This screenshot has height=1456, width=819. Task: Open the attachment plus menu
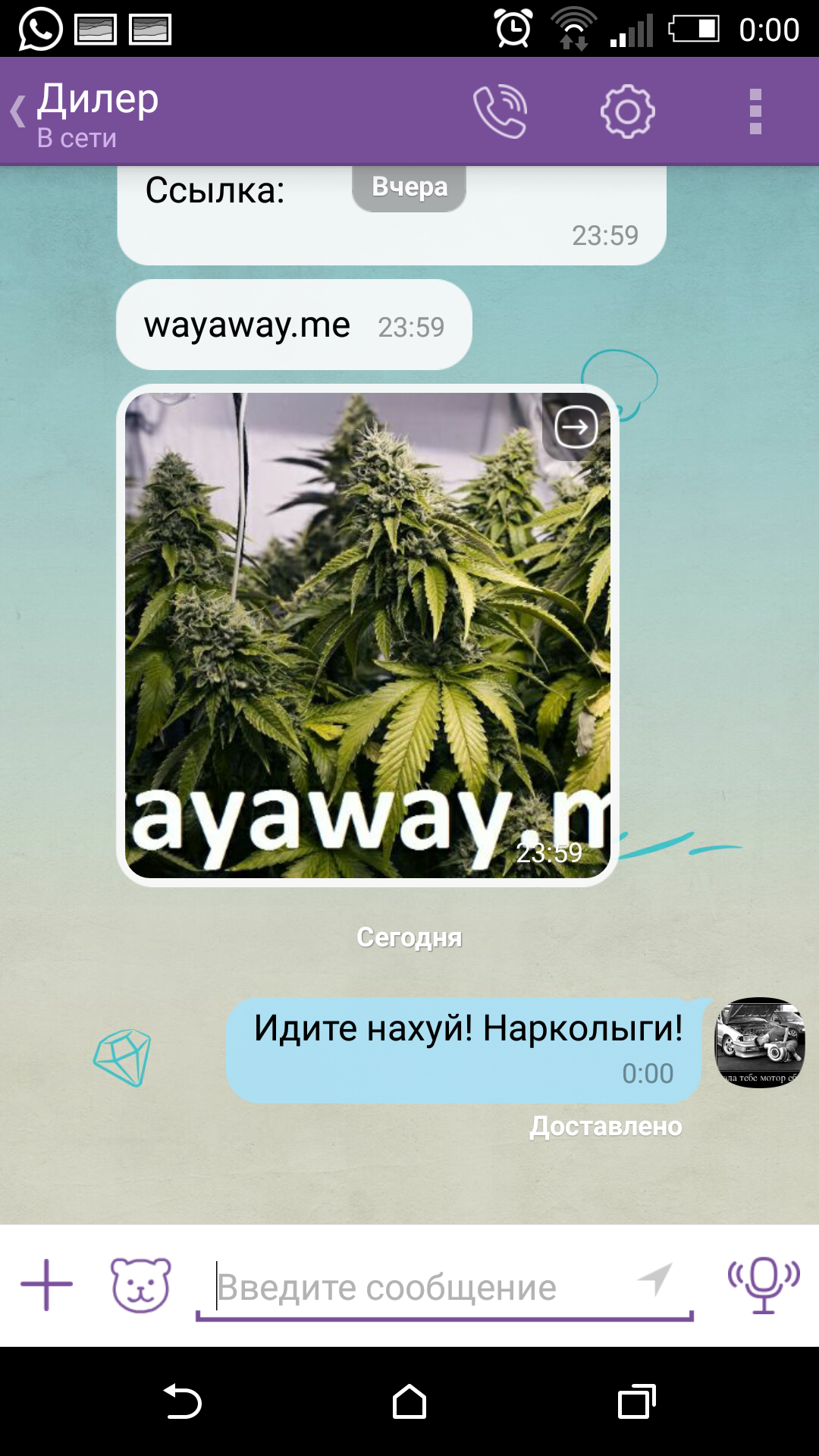47,1285
